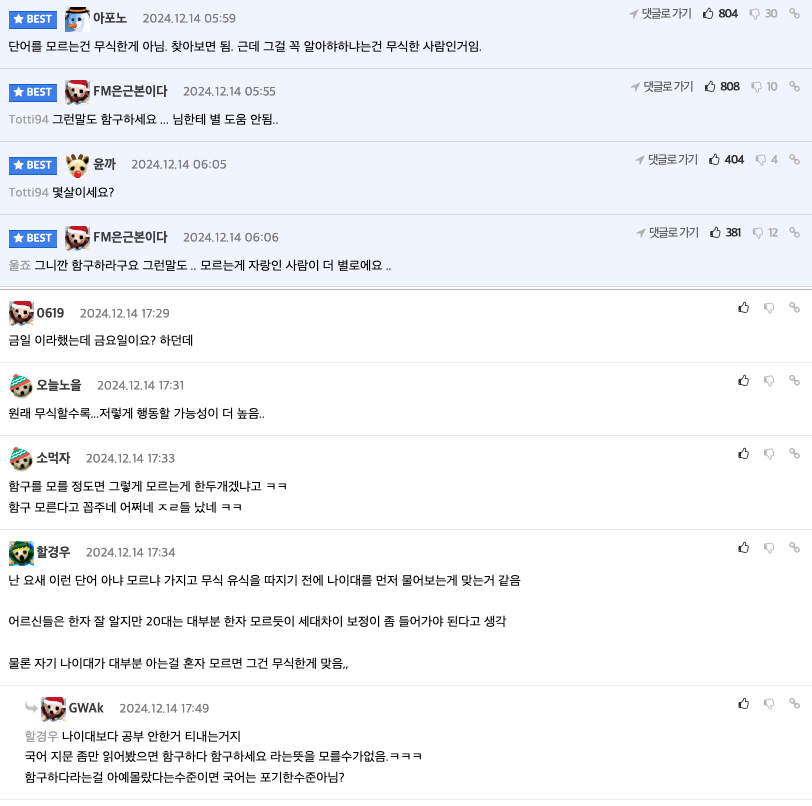Image resolution: width=812 pixels, height=806 pixels.
Task: Open 아포노's profile name
Action: [110, 18]
